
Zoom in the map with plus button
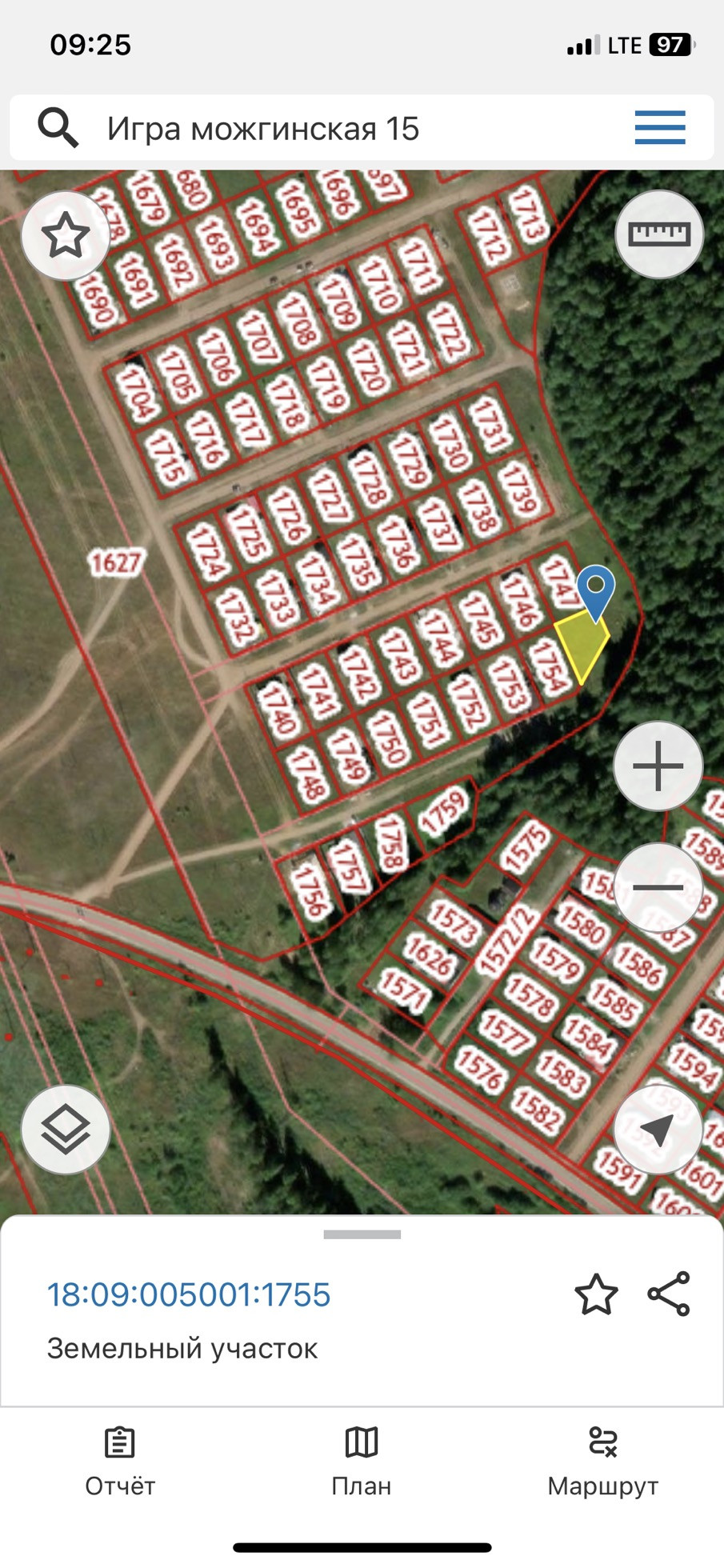tap(658, 766)
